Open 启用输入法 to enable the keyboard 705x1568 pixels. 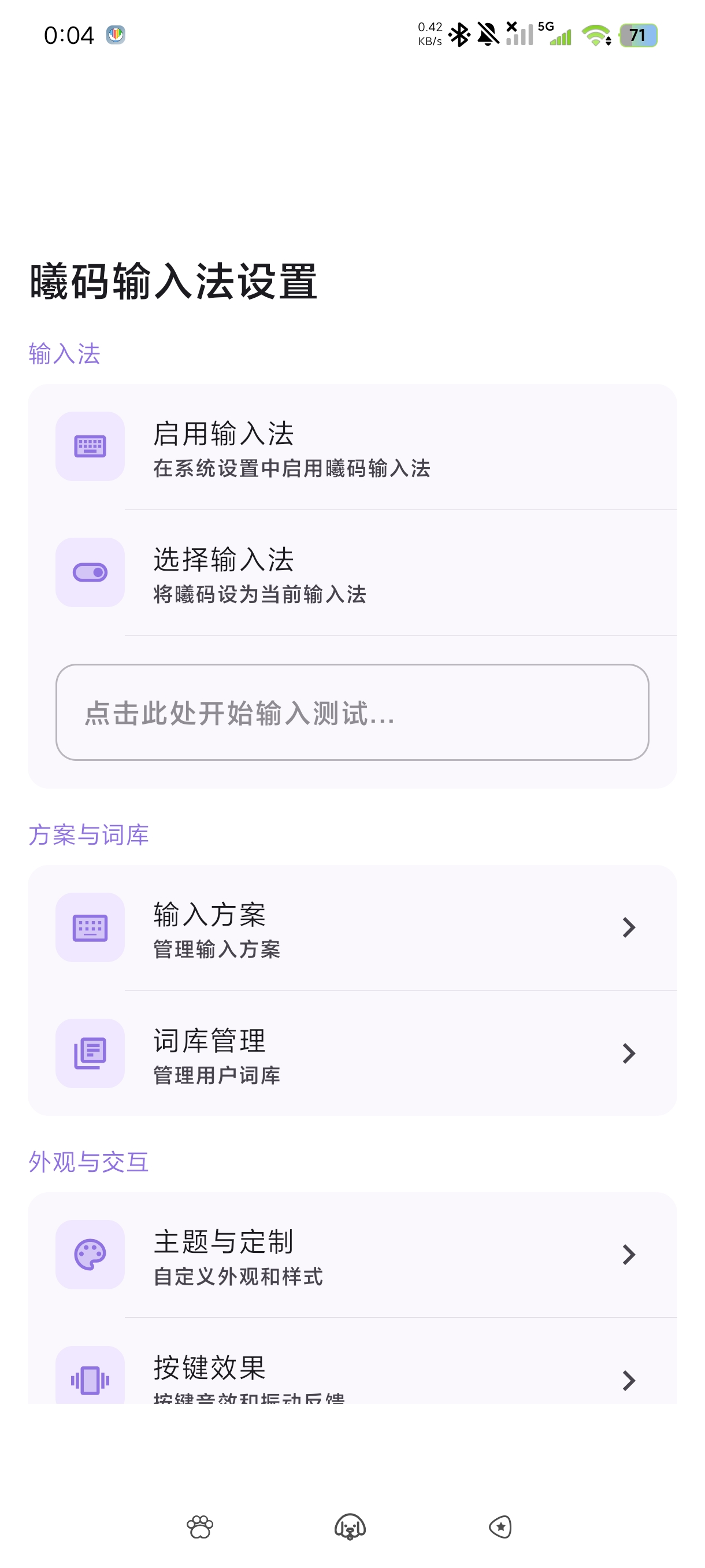click(352, 447)
